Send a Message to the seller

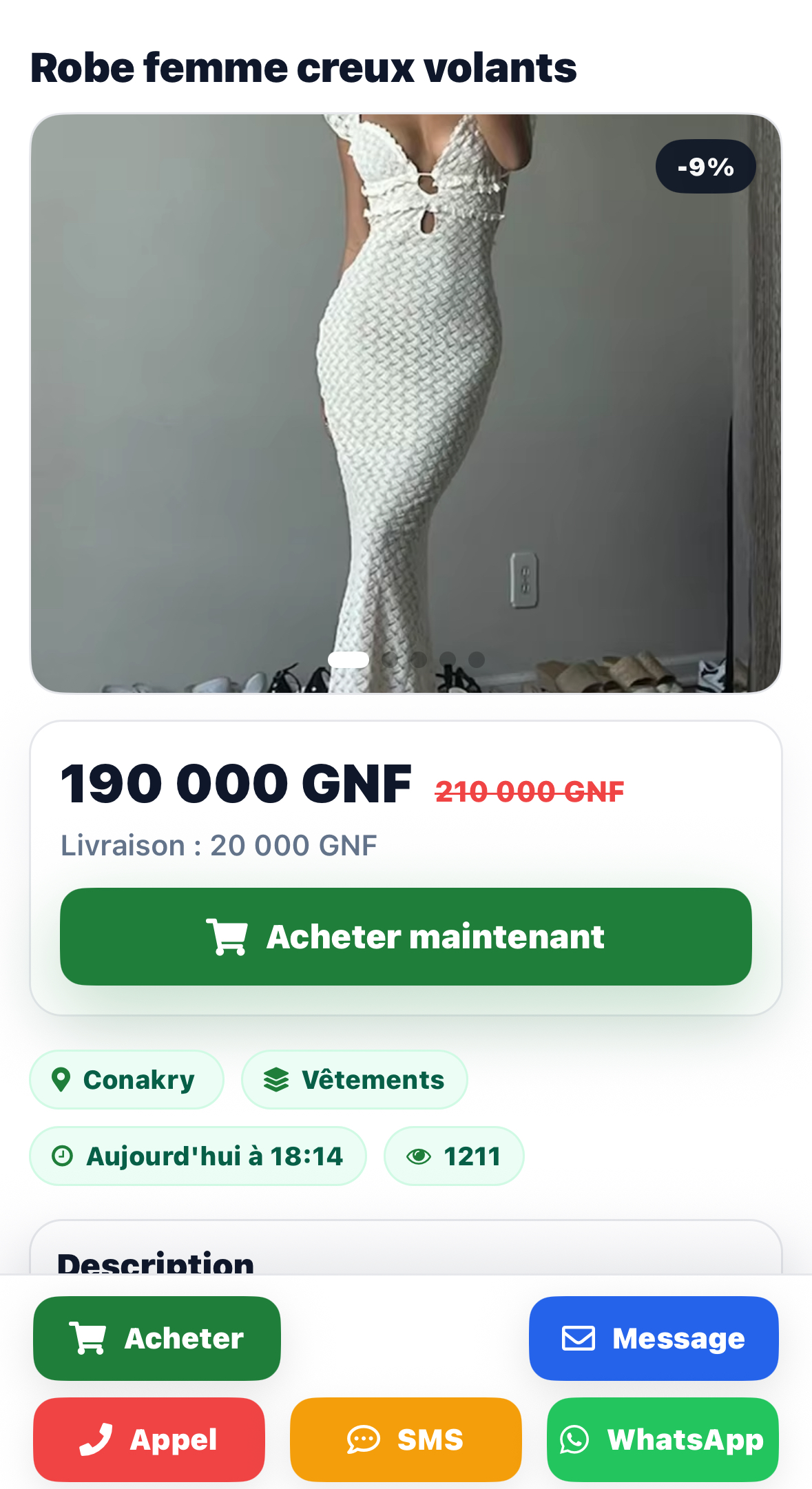tap(653, 1338)
